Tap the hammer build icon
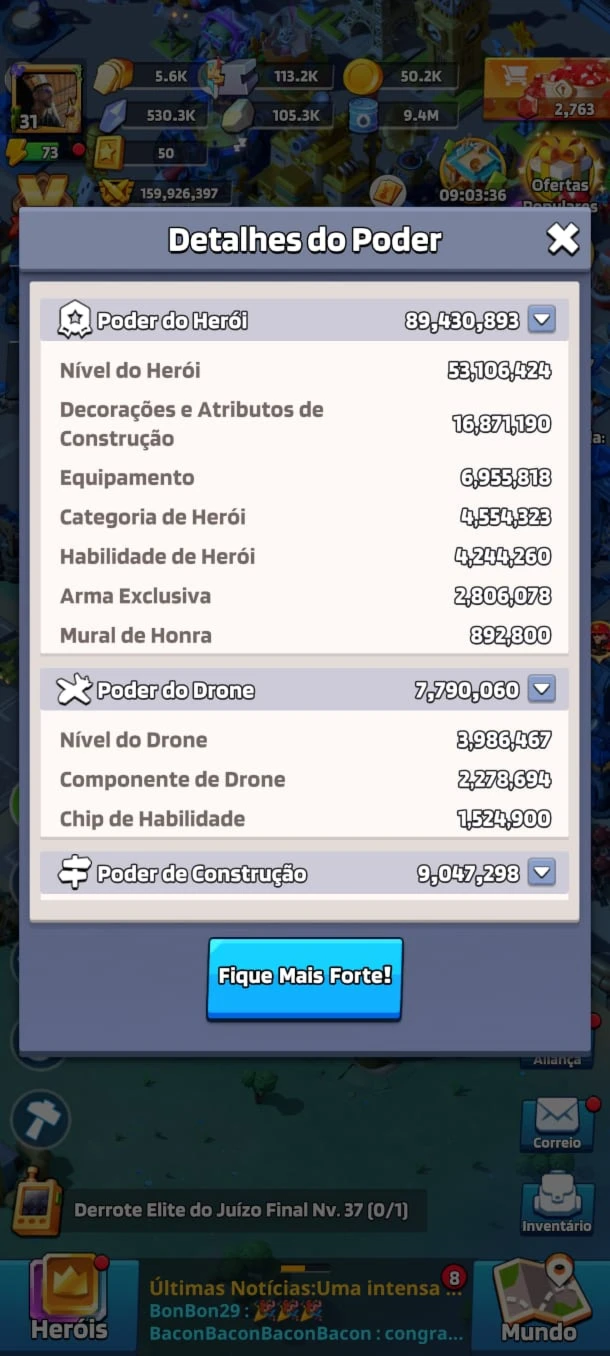 [x=41, y=1120]
